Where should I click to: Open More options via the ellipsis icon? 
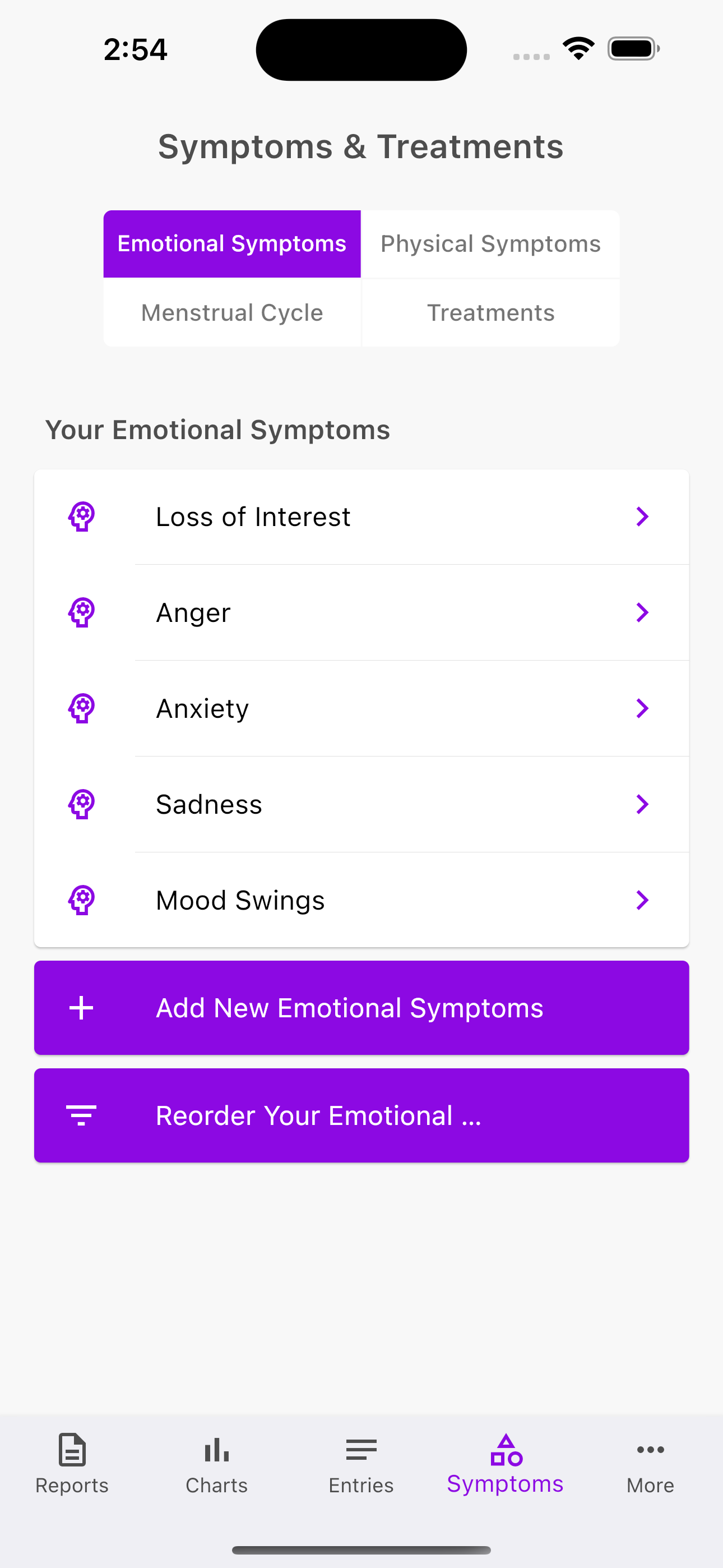click(650, 1450)
